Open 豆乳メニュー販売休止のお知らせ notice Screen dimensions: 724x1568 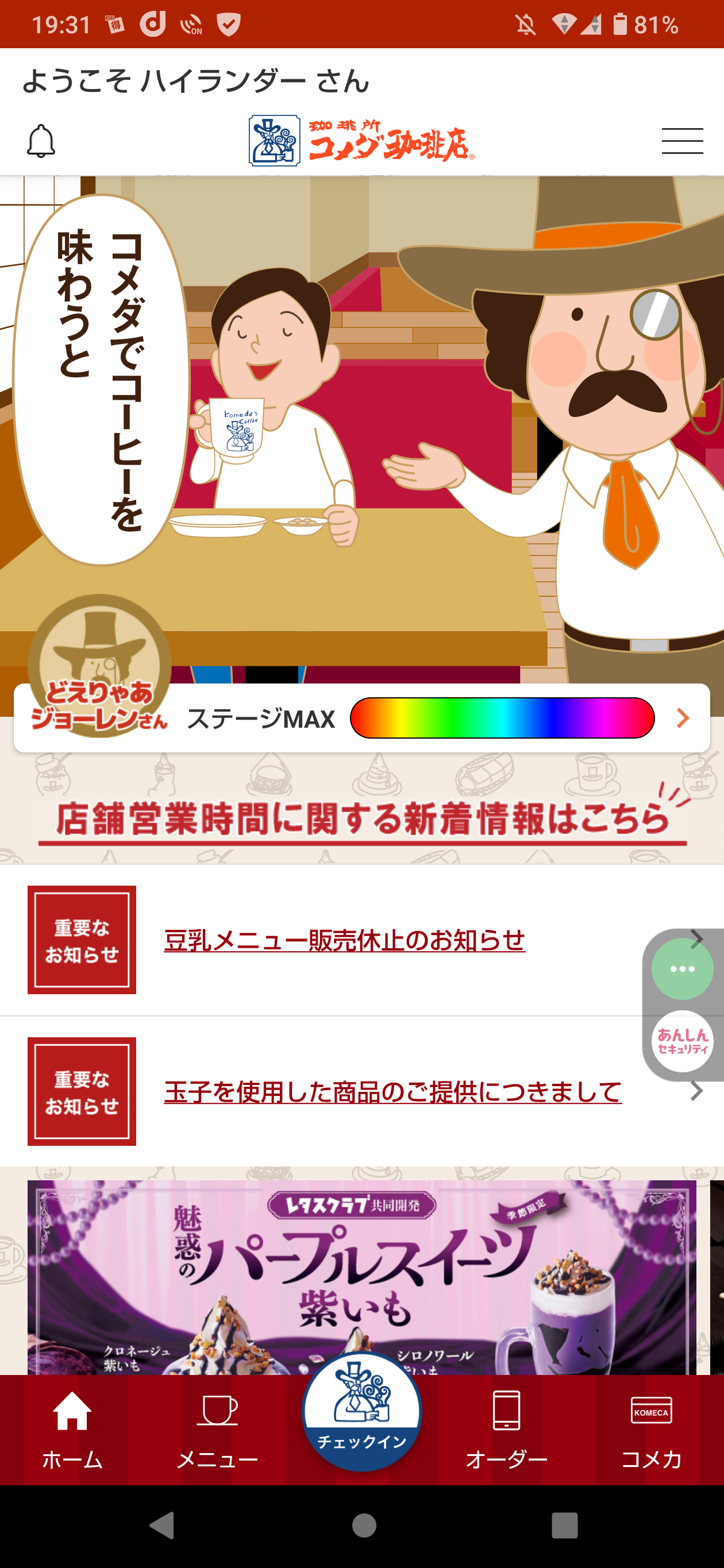(x=344, y=940)
